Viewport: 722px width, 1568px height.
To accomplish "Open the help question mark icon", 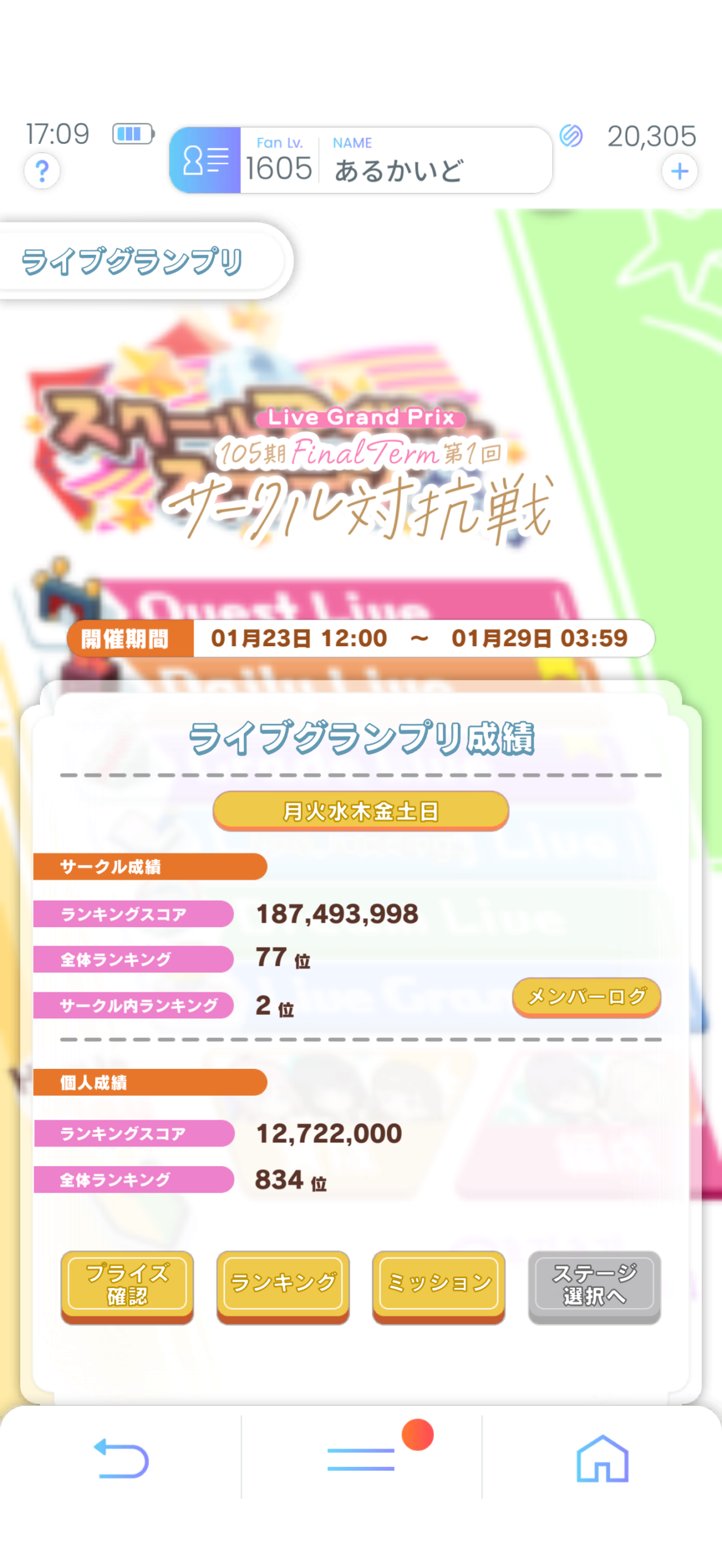I will [42, 171].
